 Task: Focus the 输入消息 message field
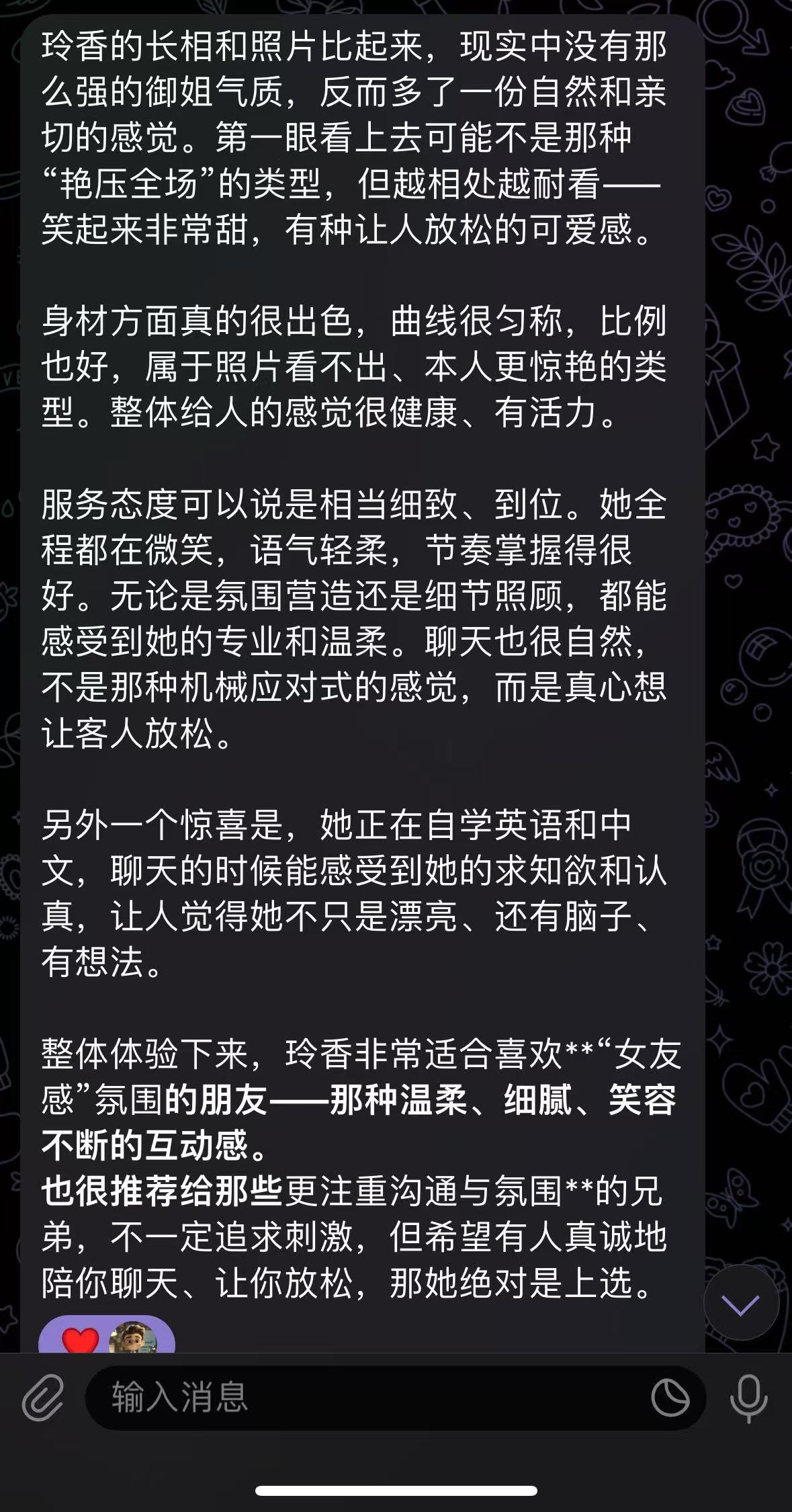[x=363, y=1397]
